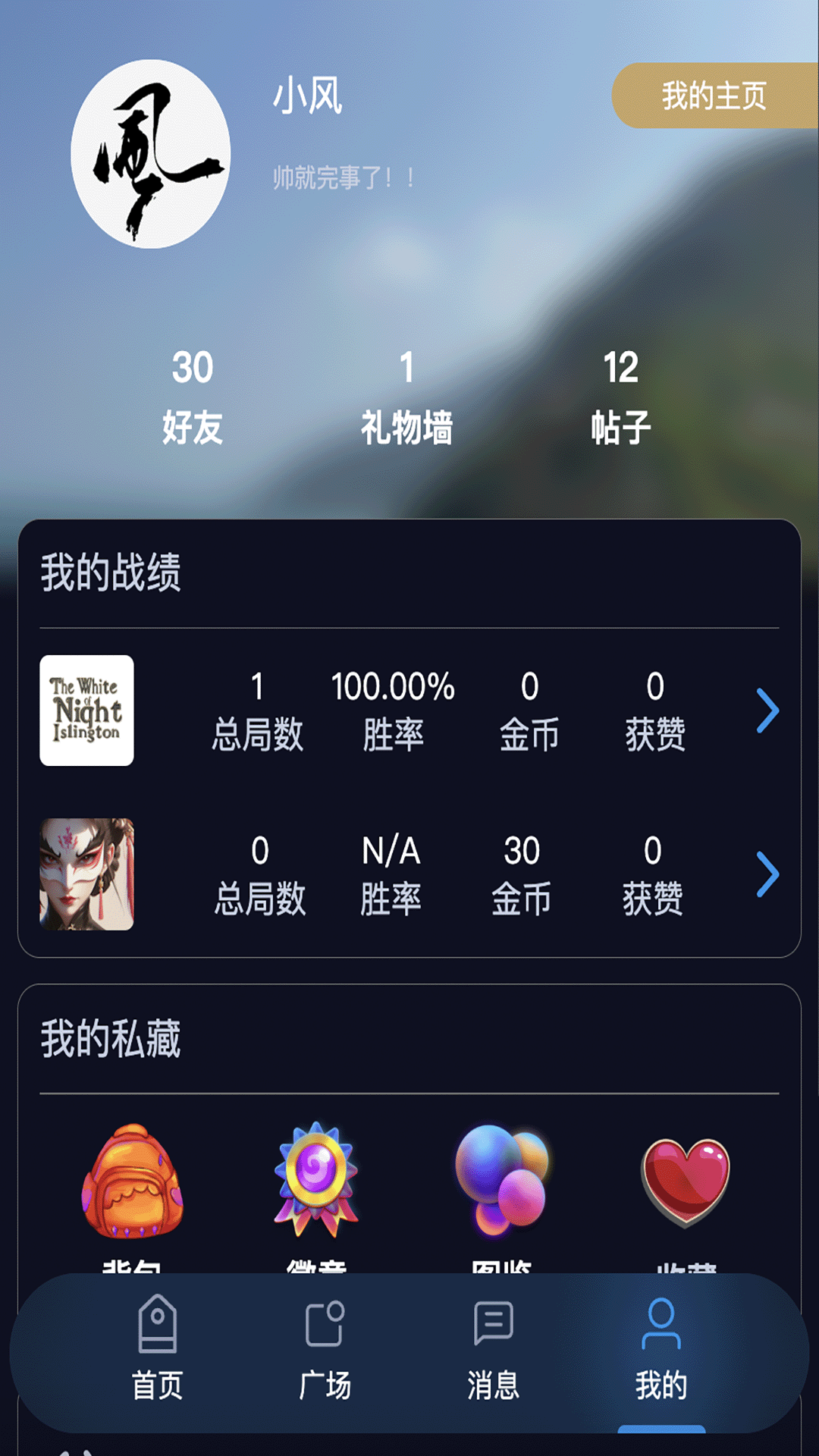Open the 礼物墙 gift wall

(x=407, y=394)
